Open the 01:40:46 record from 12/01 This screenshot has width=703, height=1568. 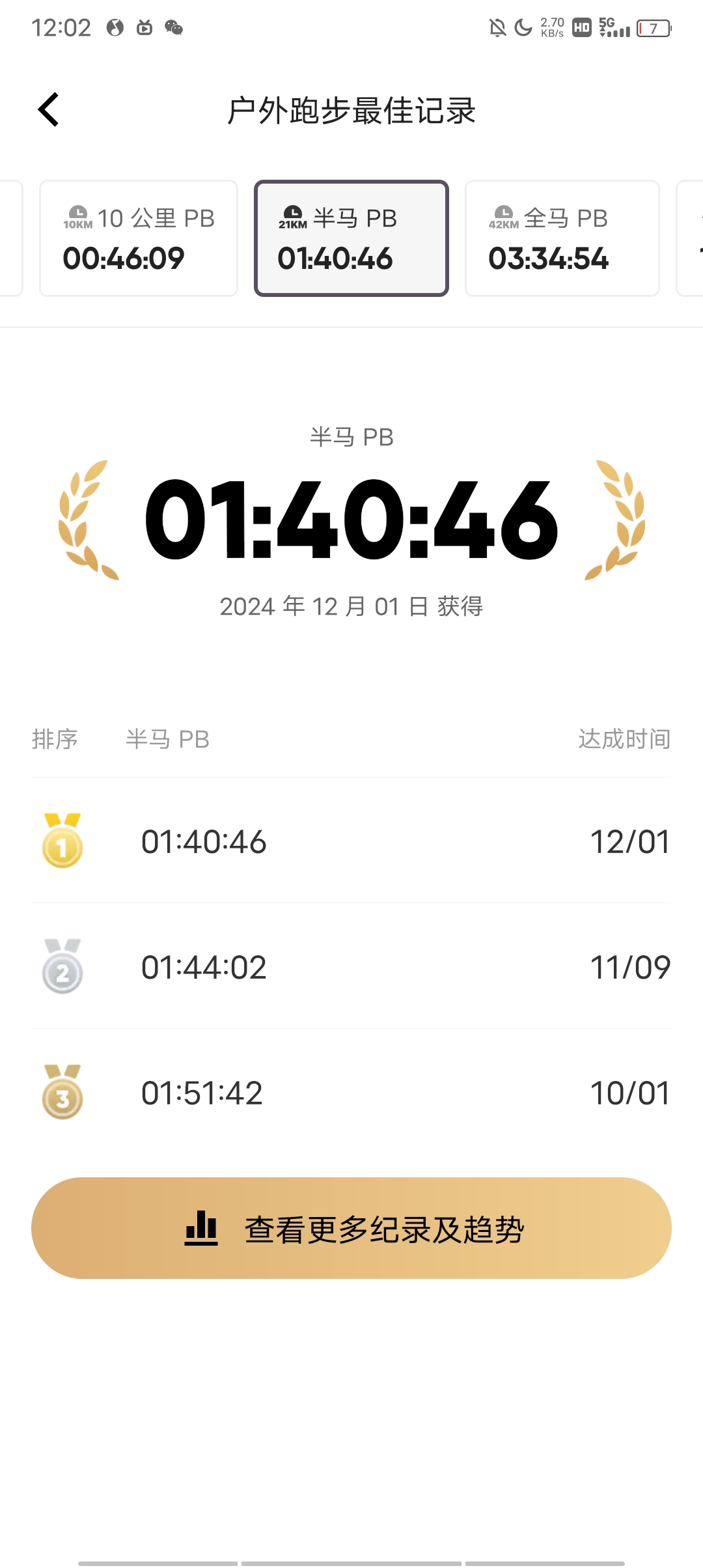click(x=351, y=841)
